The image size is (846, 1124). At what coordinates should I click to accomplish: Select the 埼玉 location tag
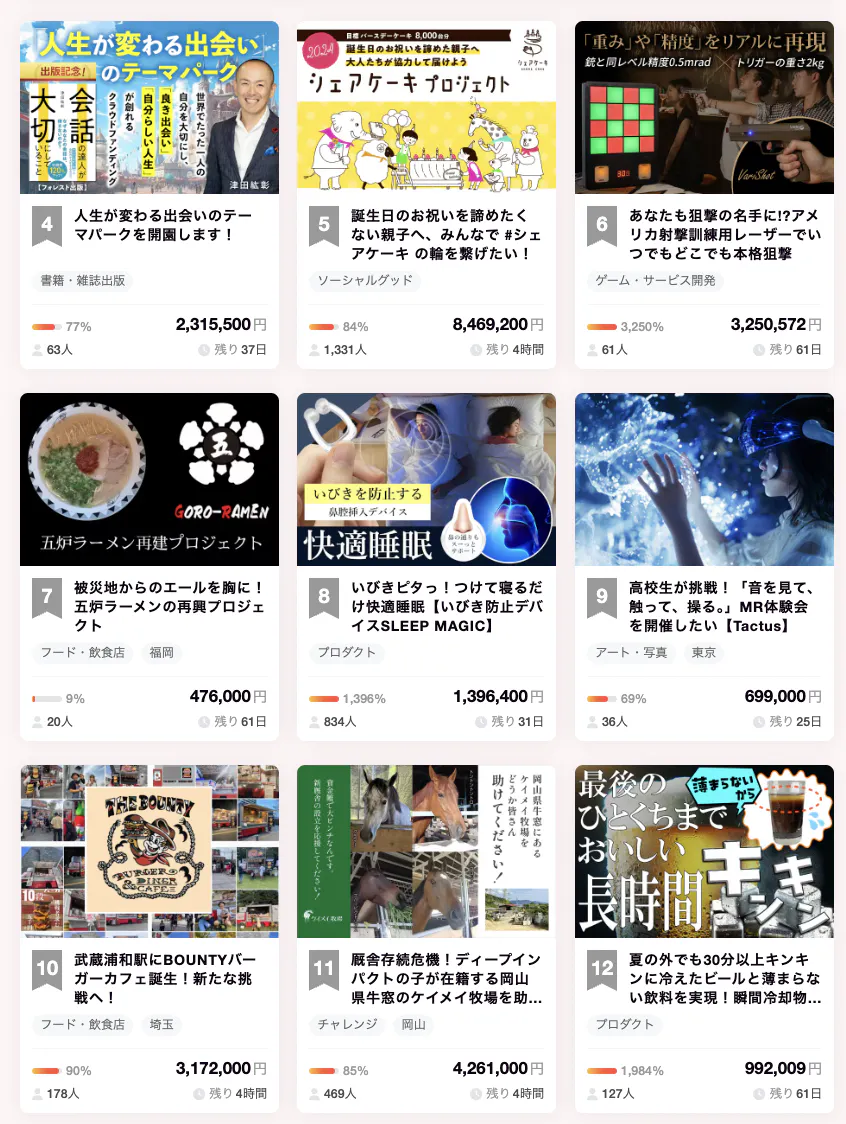tap(162, 1025)
